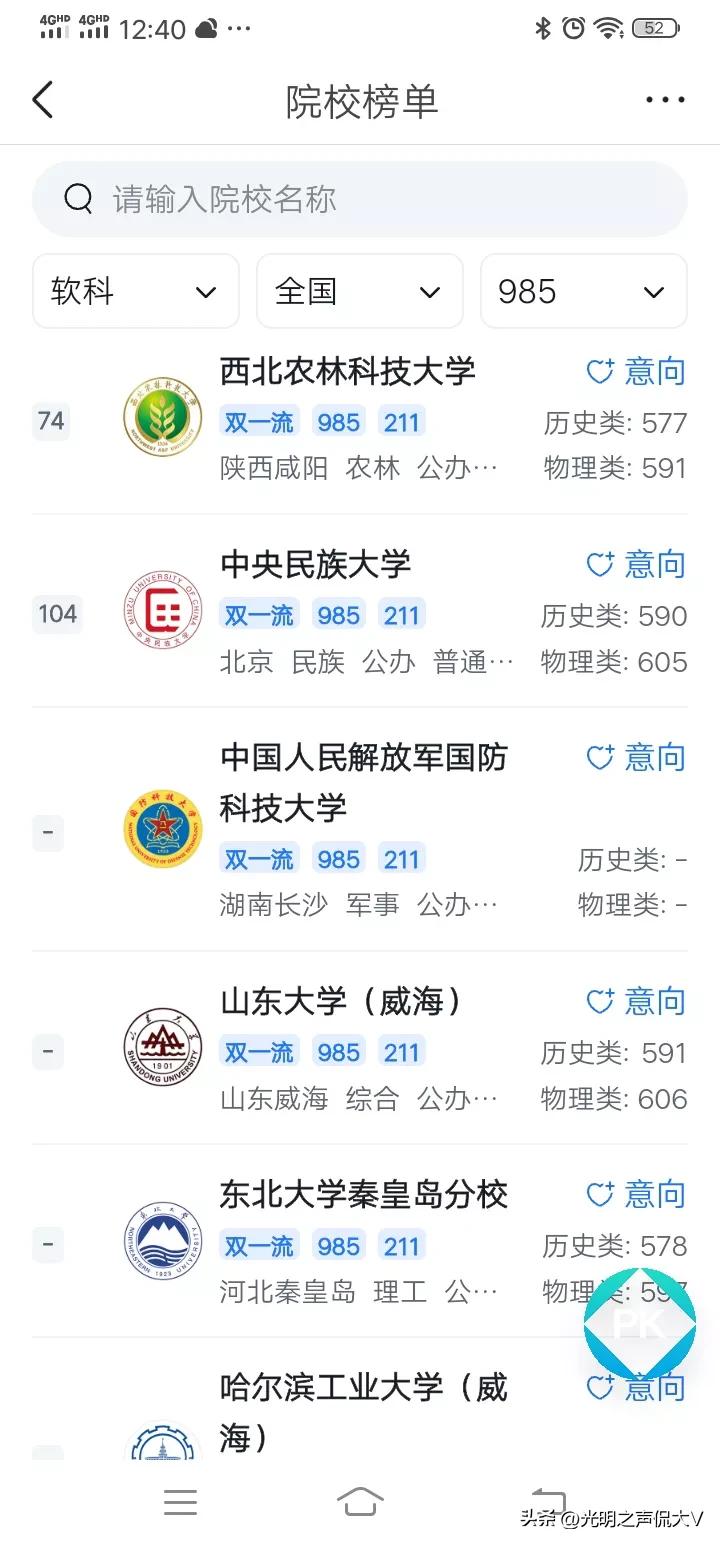
Task: Tap the home icon in bottom navigation
Action: (x=360, y=1501)
